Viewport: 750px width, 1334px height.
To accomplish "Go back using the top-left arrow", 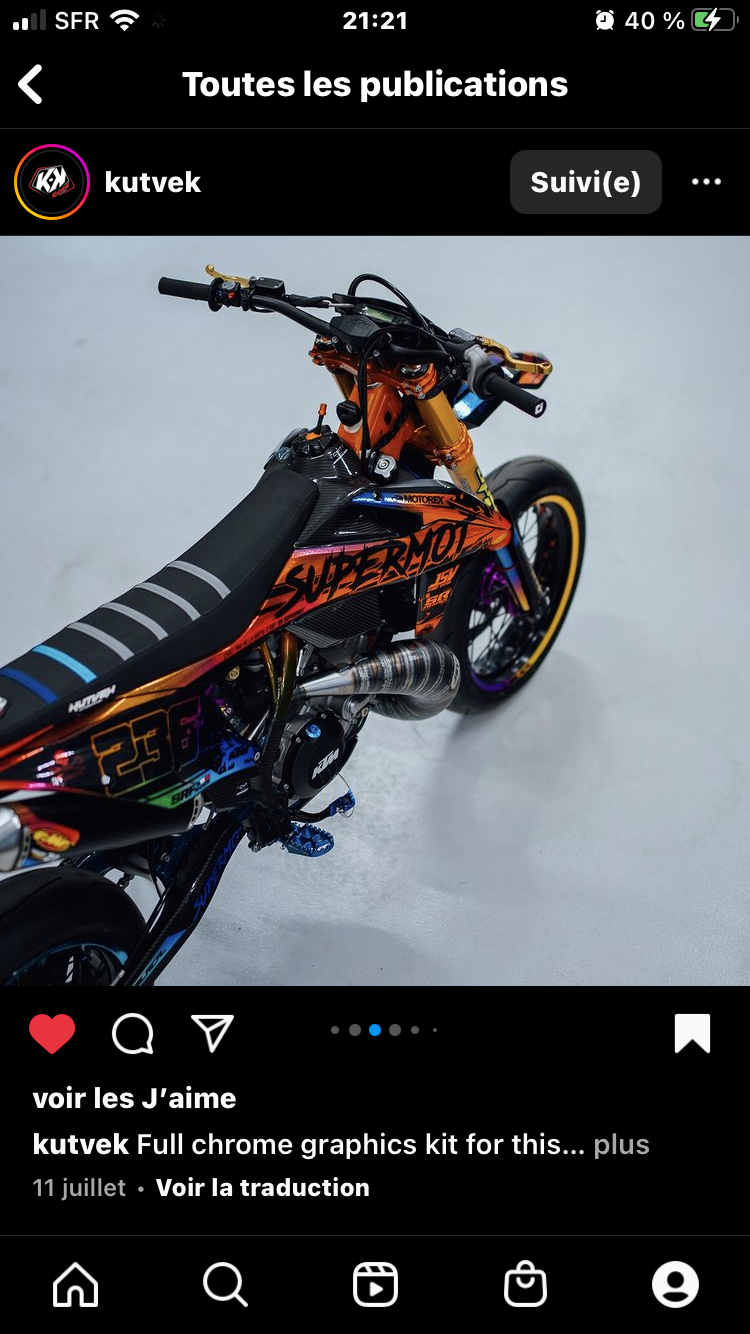I will coord(31,85).
